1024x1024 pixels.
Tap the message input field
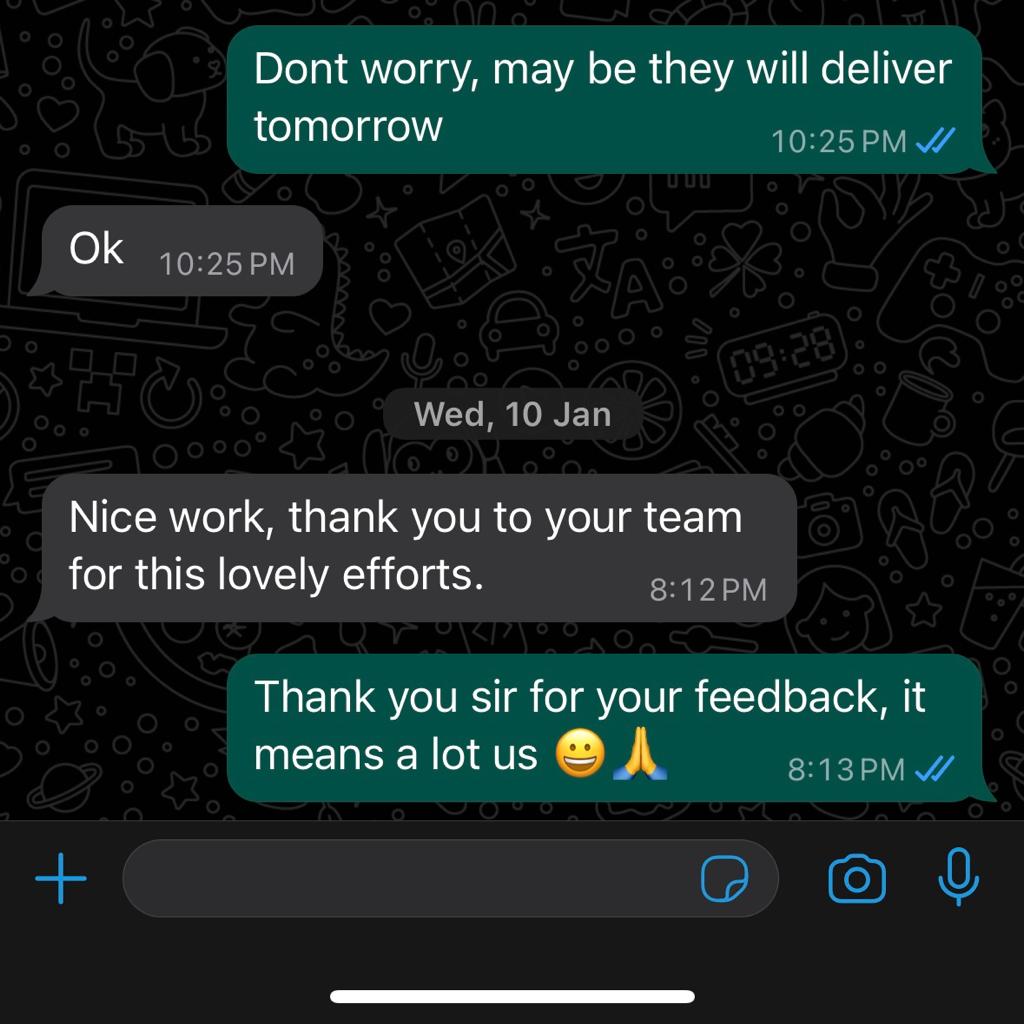click(x=400, y=879)
